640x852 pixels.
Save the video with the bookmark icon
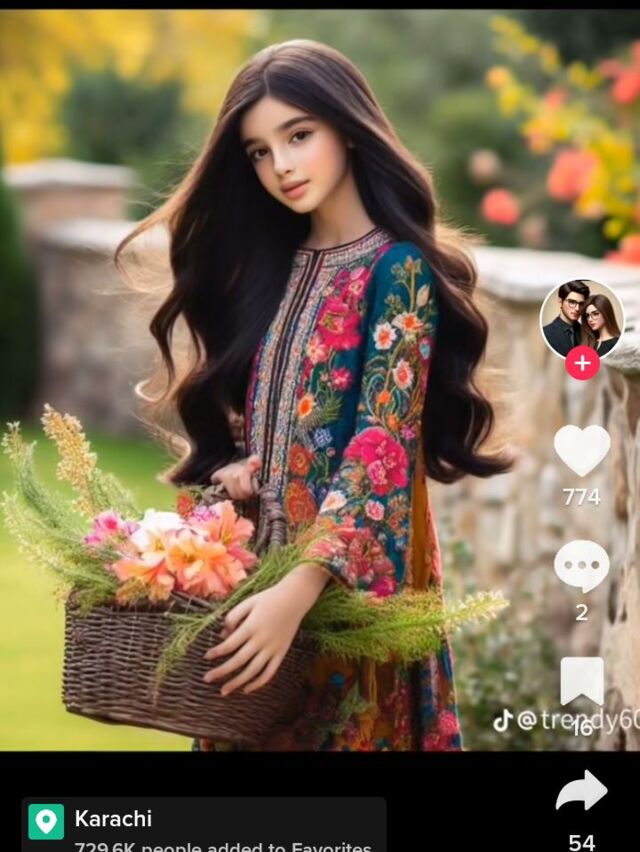tap(582, 681)
